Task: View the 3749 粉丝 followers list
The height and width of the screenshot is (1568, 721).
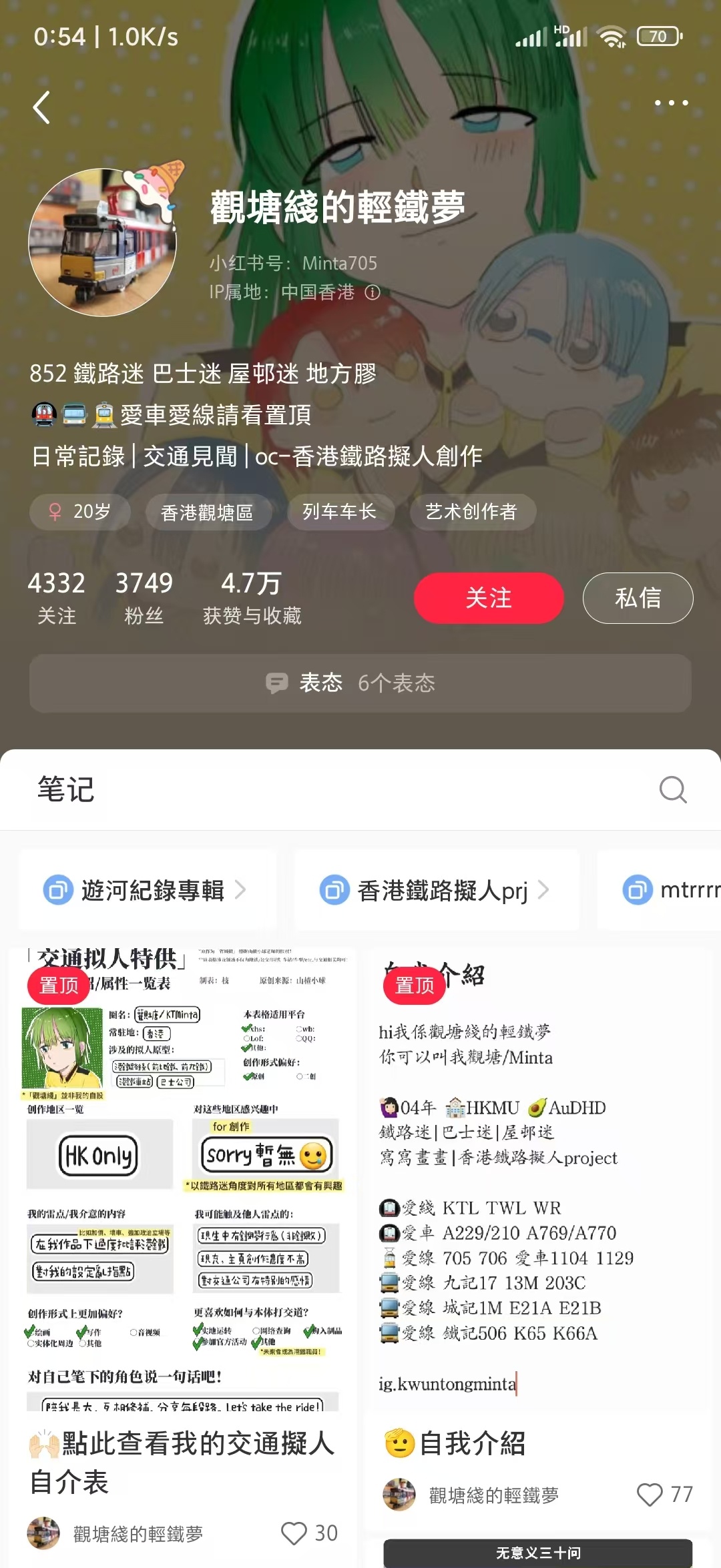Action: tap(144, 597)
